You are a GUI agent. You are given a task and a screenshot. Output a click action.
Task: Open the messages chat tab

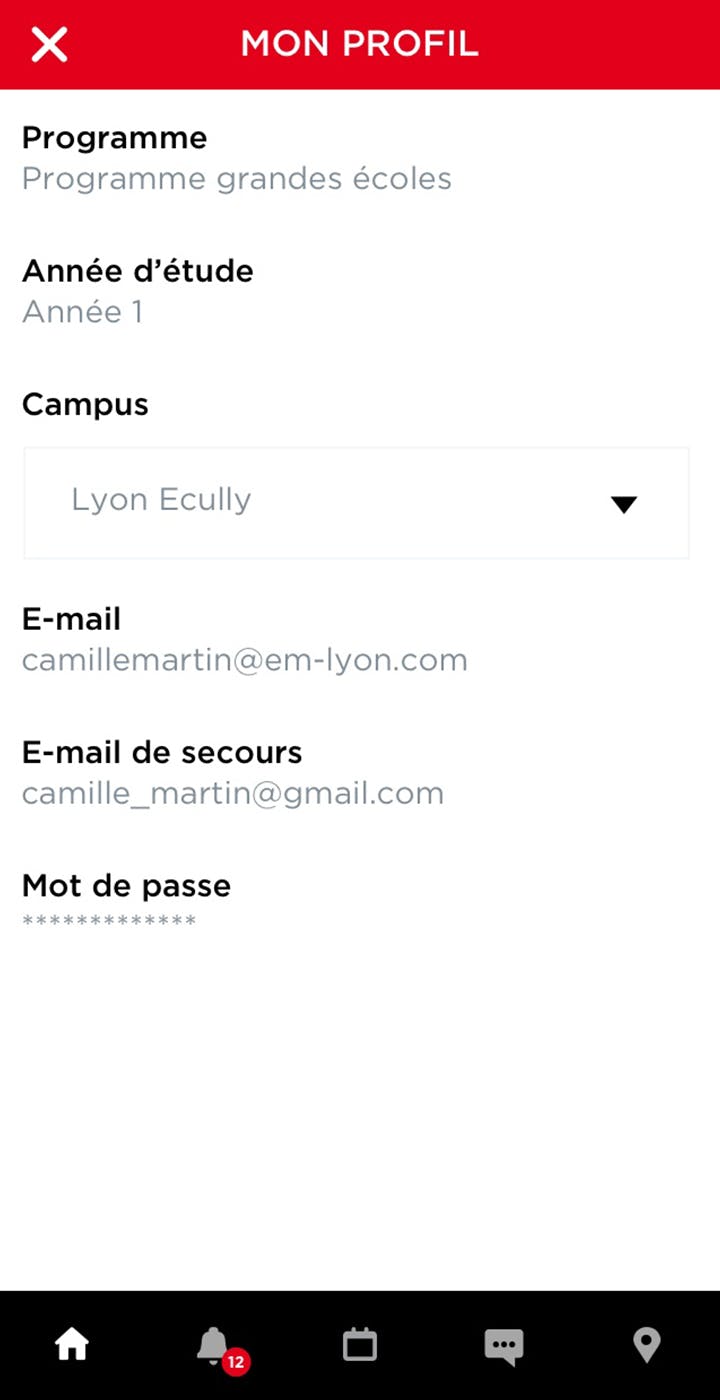click(504, 1346)
